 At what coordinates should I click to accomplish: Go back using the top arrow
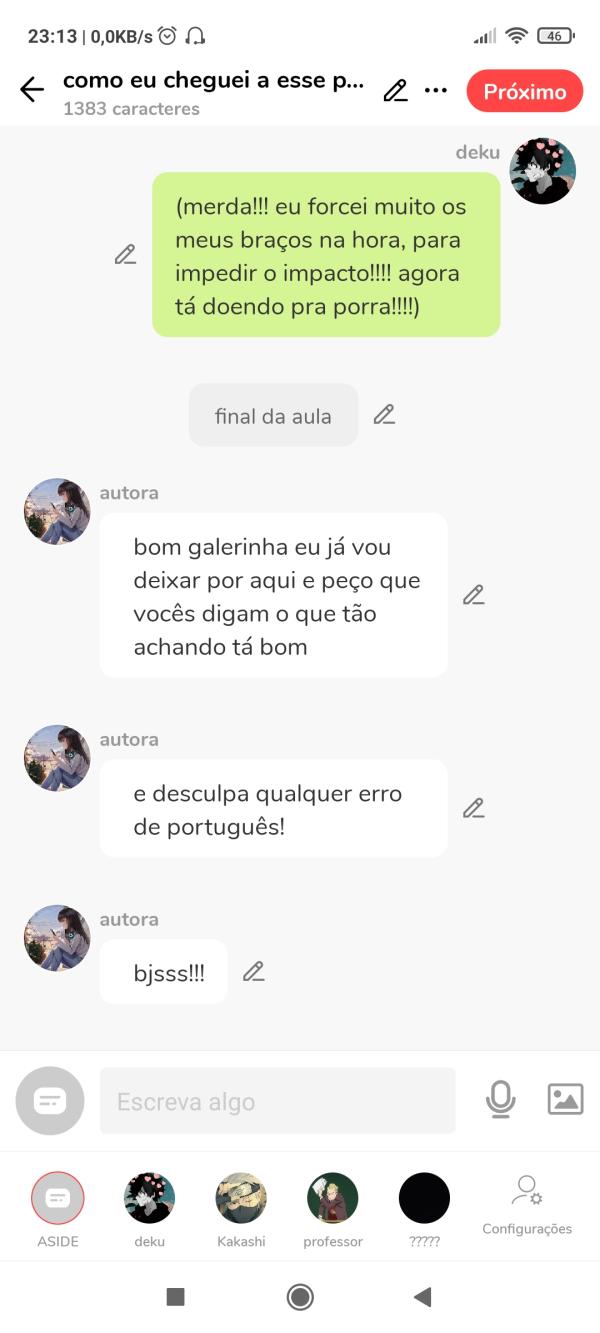32,91
